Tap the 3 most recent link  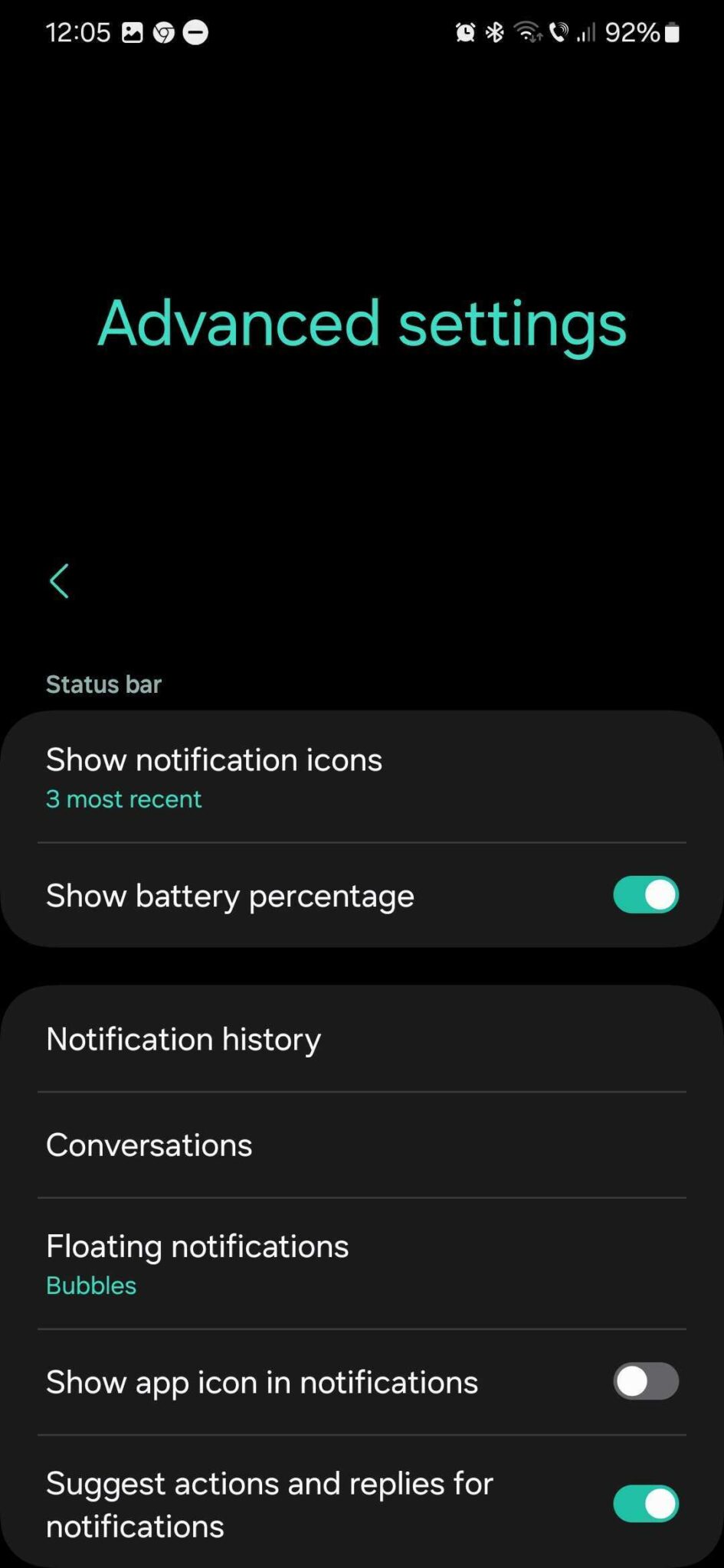click(123, 799)
